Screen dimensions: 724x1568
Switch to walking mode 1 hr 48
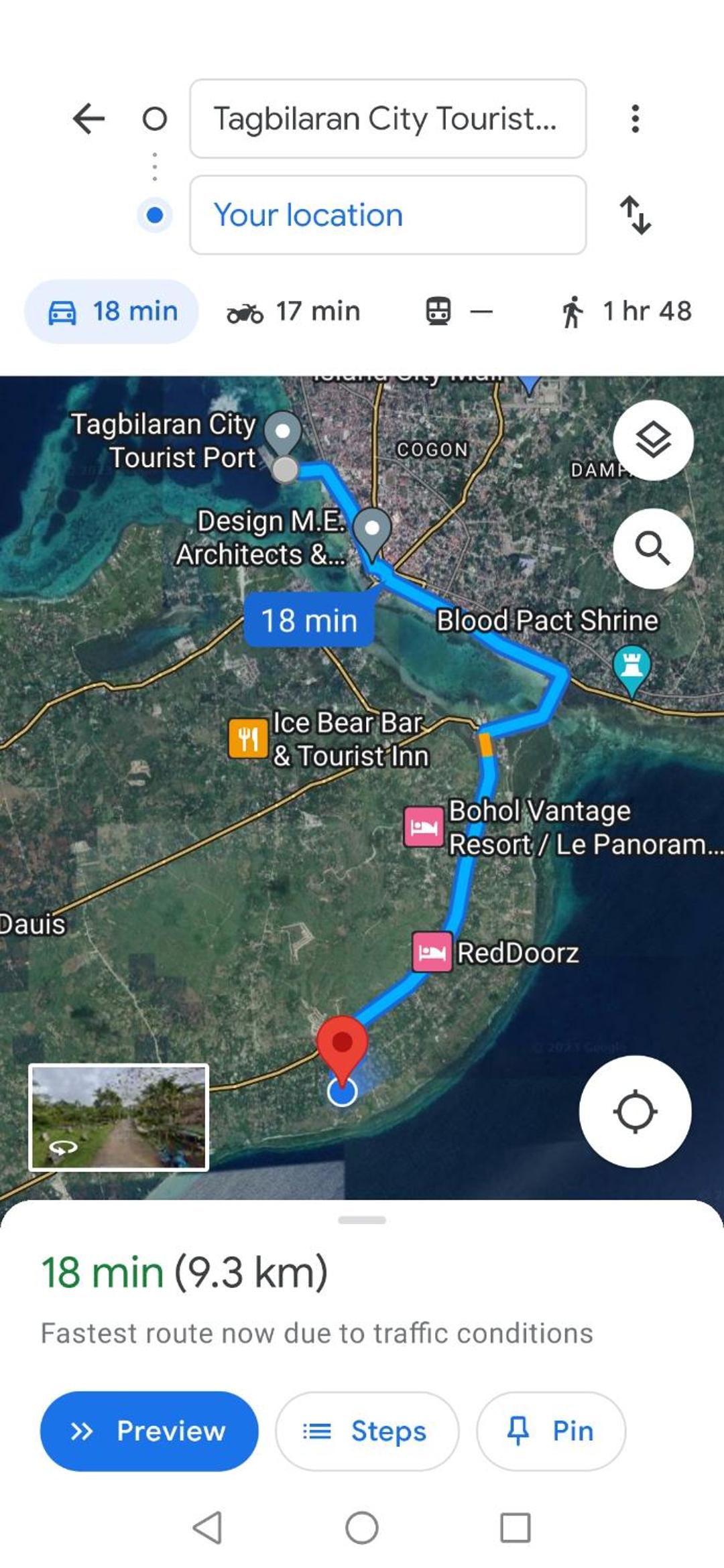(x=626, y=312)
